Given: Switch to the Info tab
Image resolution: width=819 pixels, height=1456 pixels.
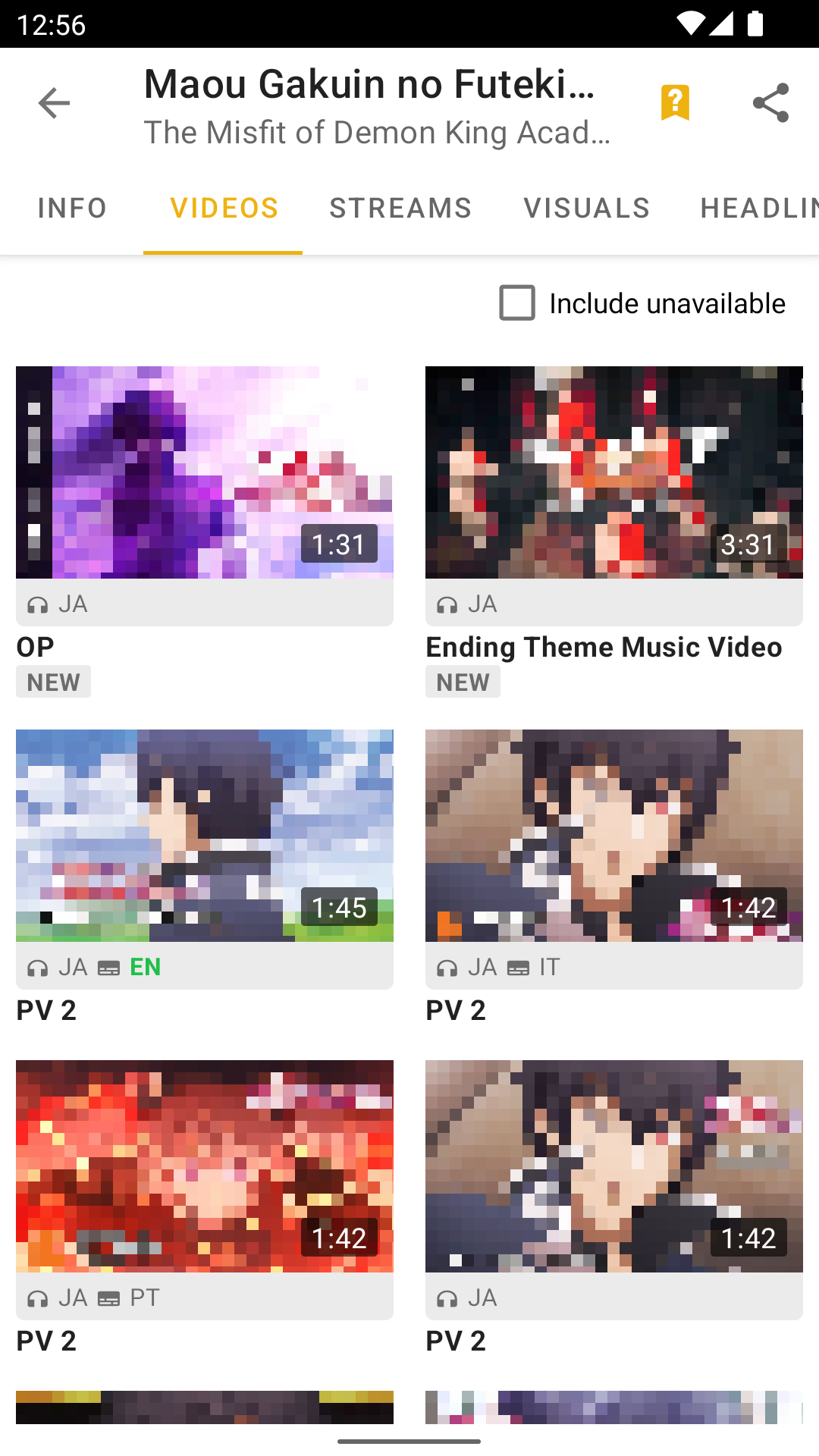Looking at the screenshot, I should [72, 208].
